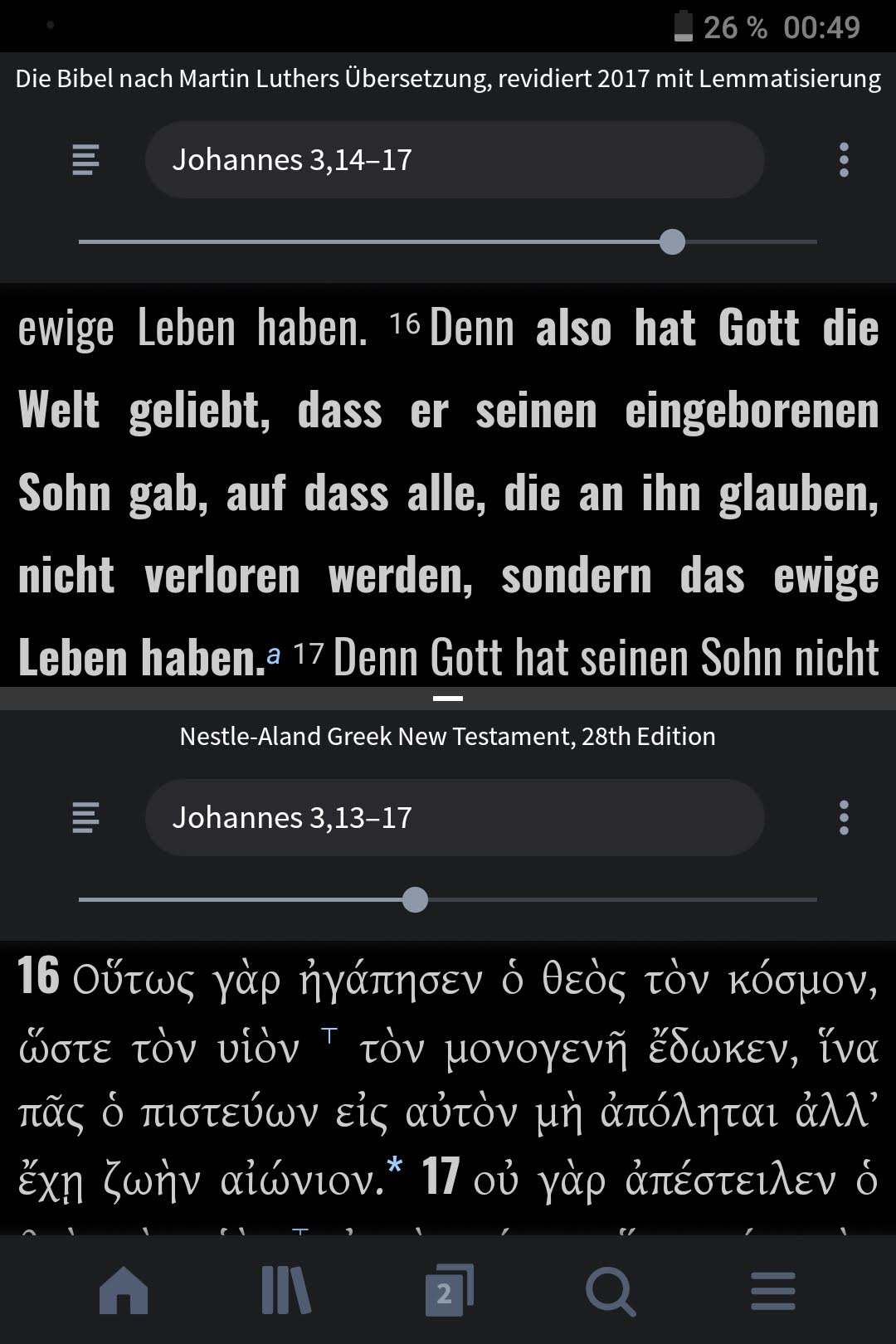Show the two open tabs
The image size is (896, 1344).
coord(448,1291)
